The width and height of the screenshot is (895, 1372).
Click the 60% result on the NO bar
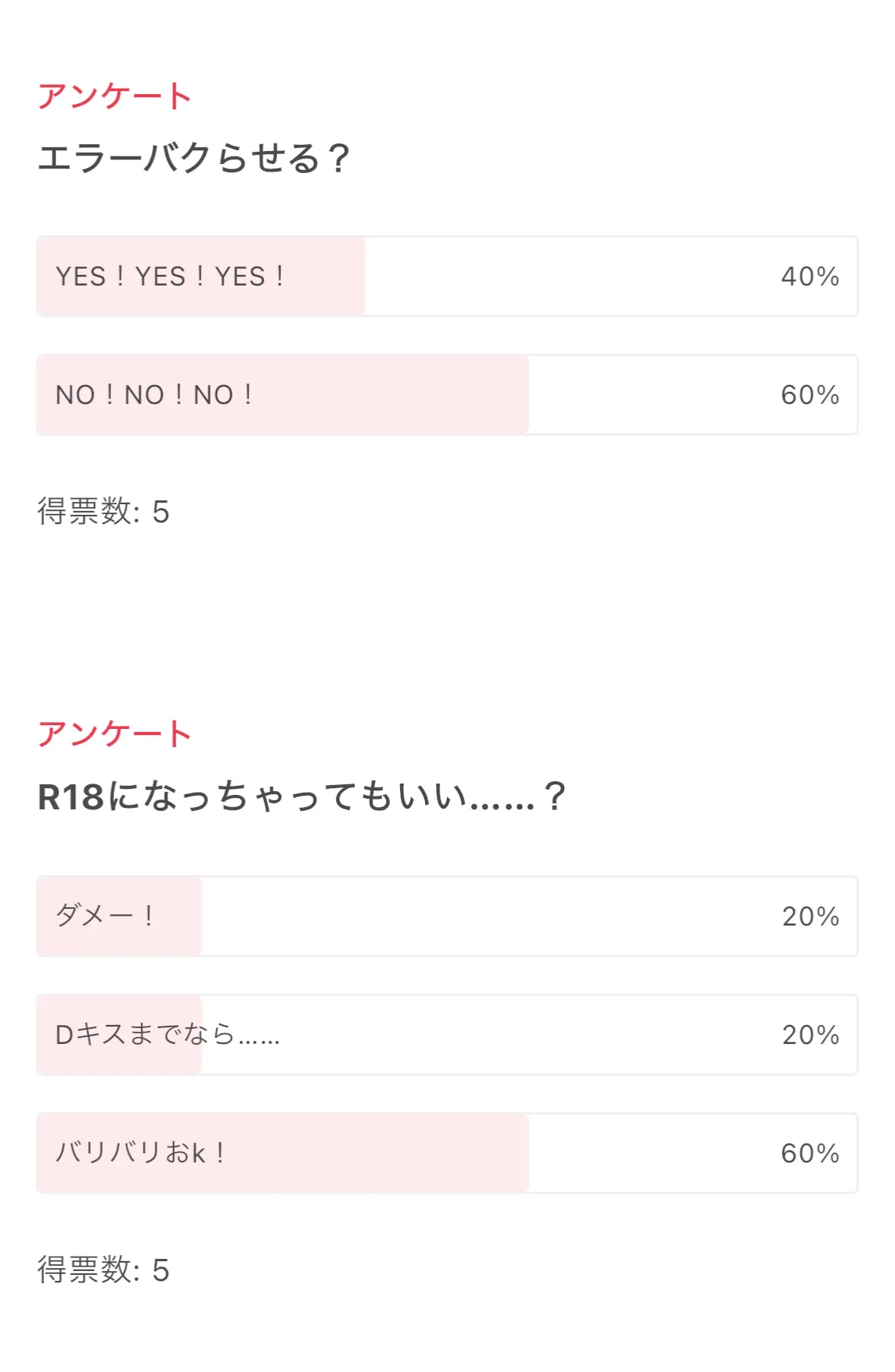click(810, 394)
